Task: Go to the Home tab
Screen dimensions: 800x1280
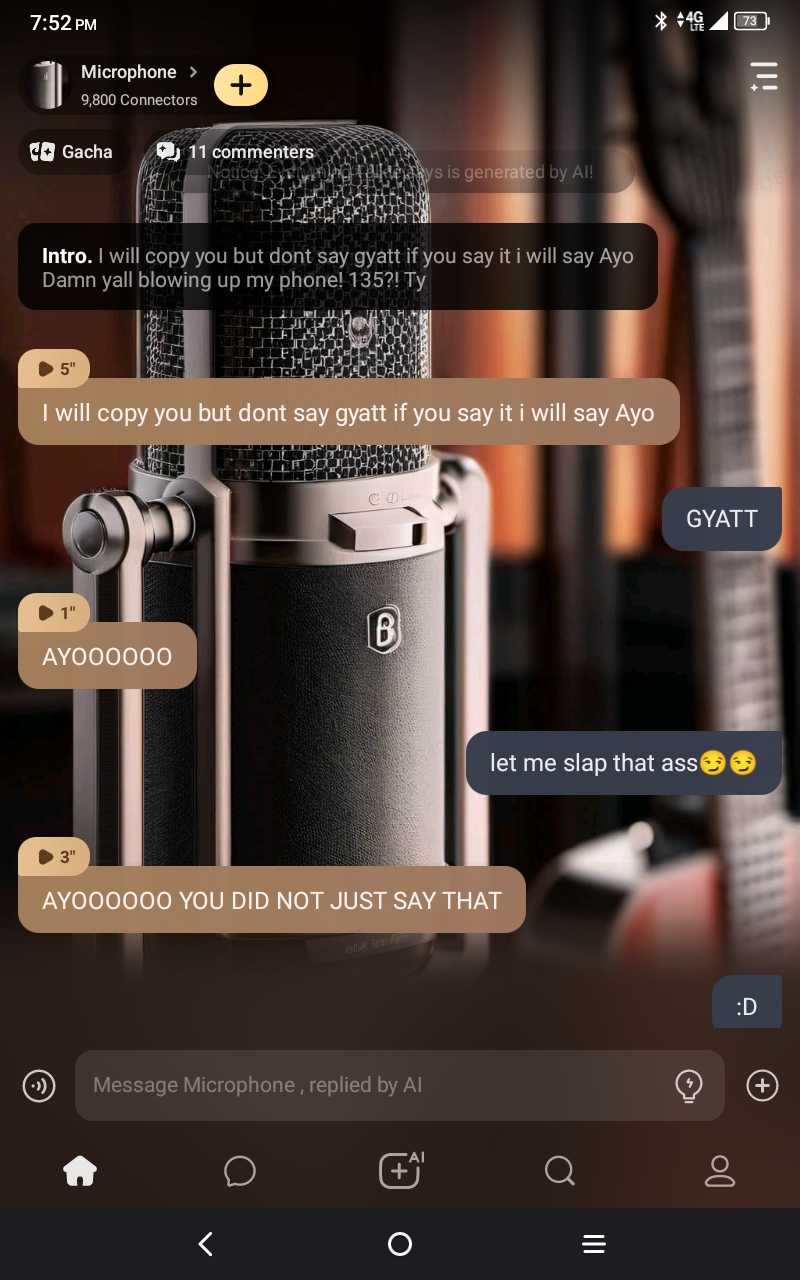Action: pyautogui.click(x=80, y=1170)
